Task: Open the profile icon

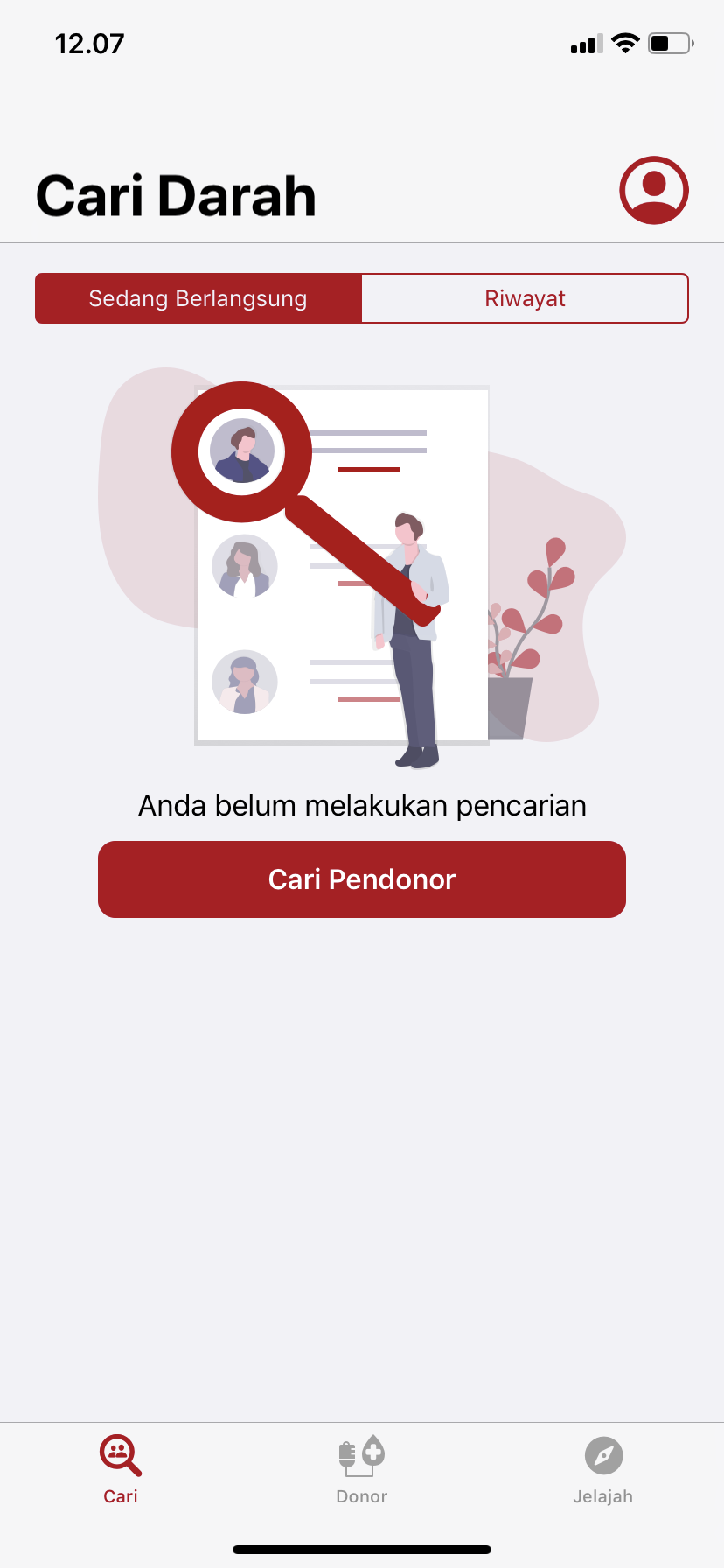Action: click(654, 191)
